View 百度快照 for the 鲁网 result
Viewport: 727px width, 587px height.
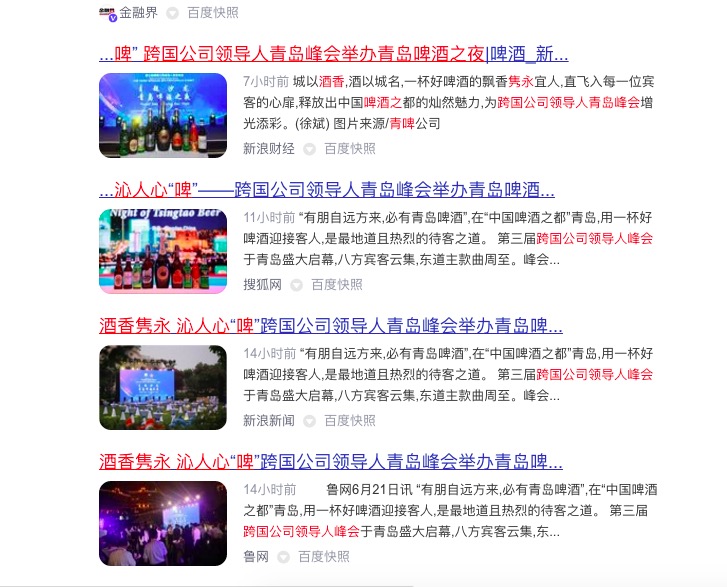click(323, 557)
